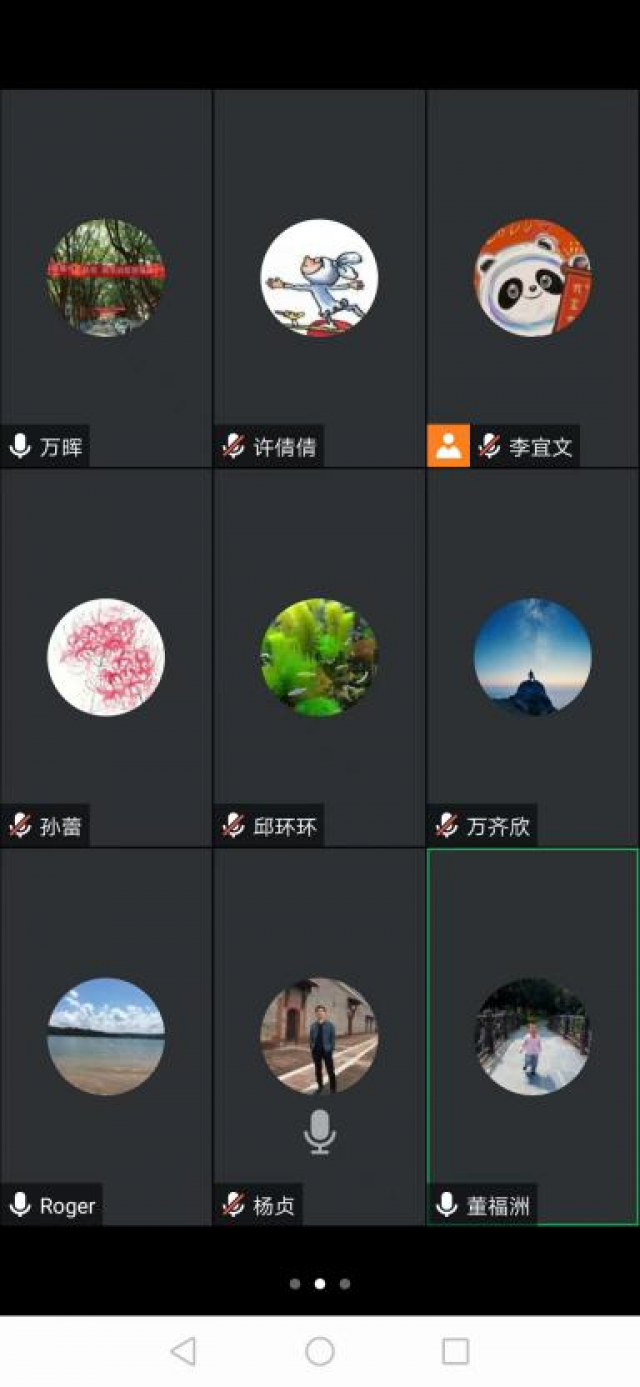Open 孙蕾's participant tile
Viewport: 640px width, 1387px height.
106,657
